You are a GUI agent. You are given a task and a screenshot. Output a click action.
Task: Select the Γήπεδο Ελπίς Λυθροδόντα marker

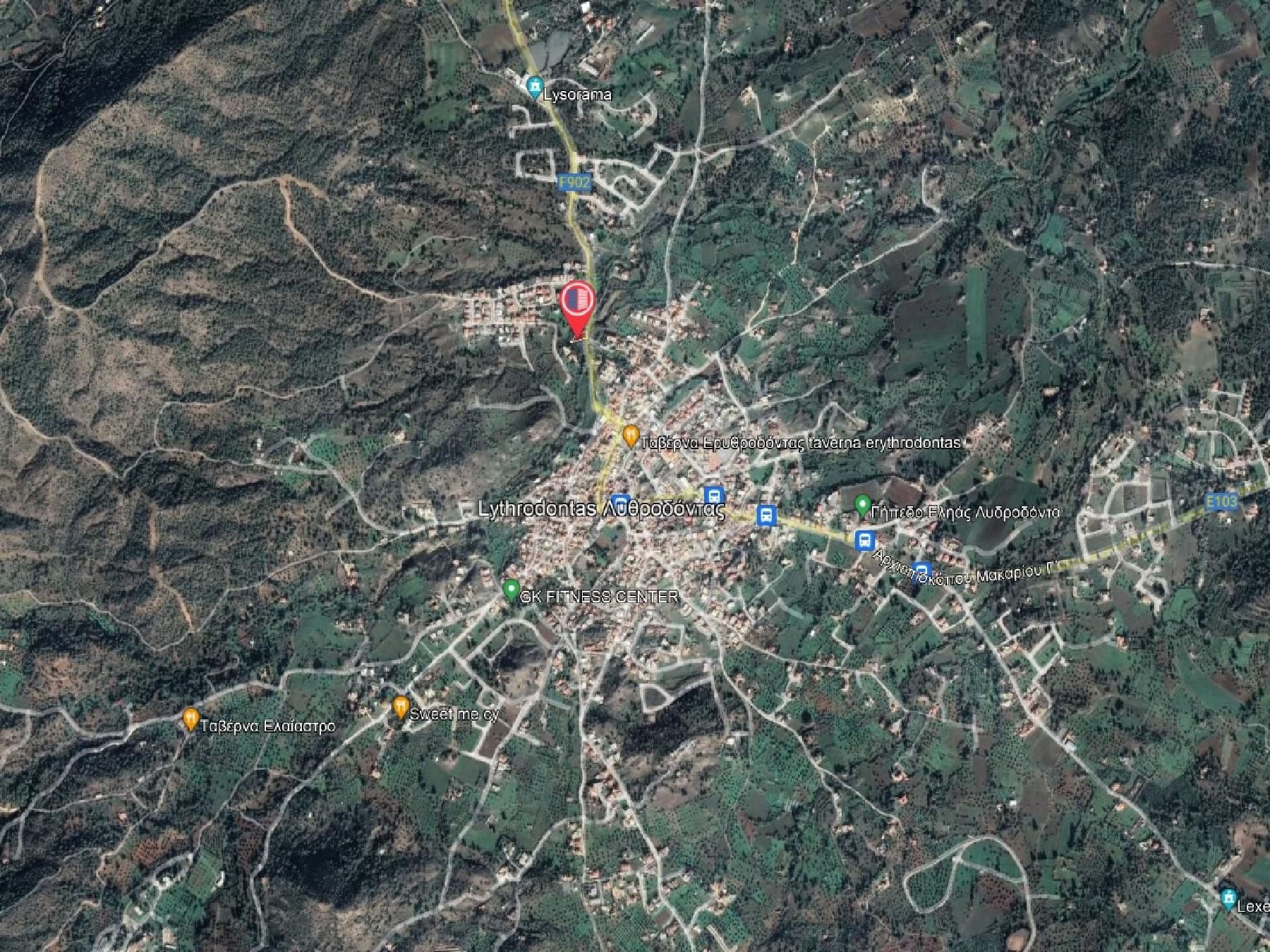click(861, 505)
